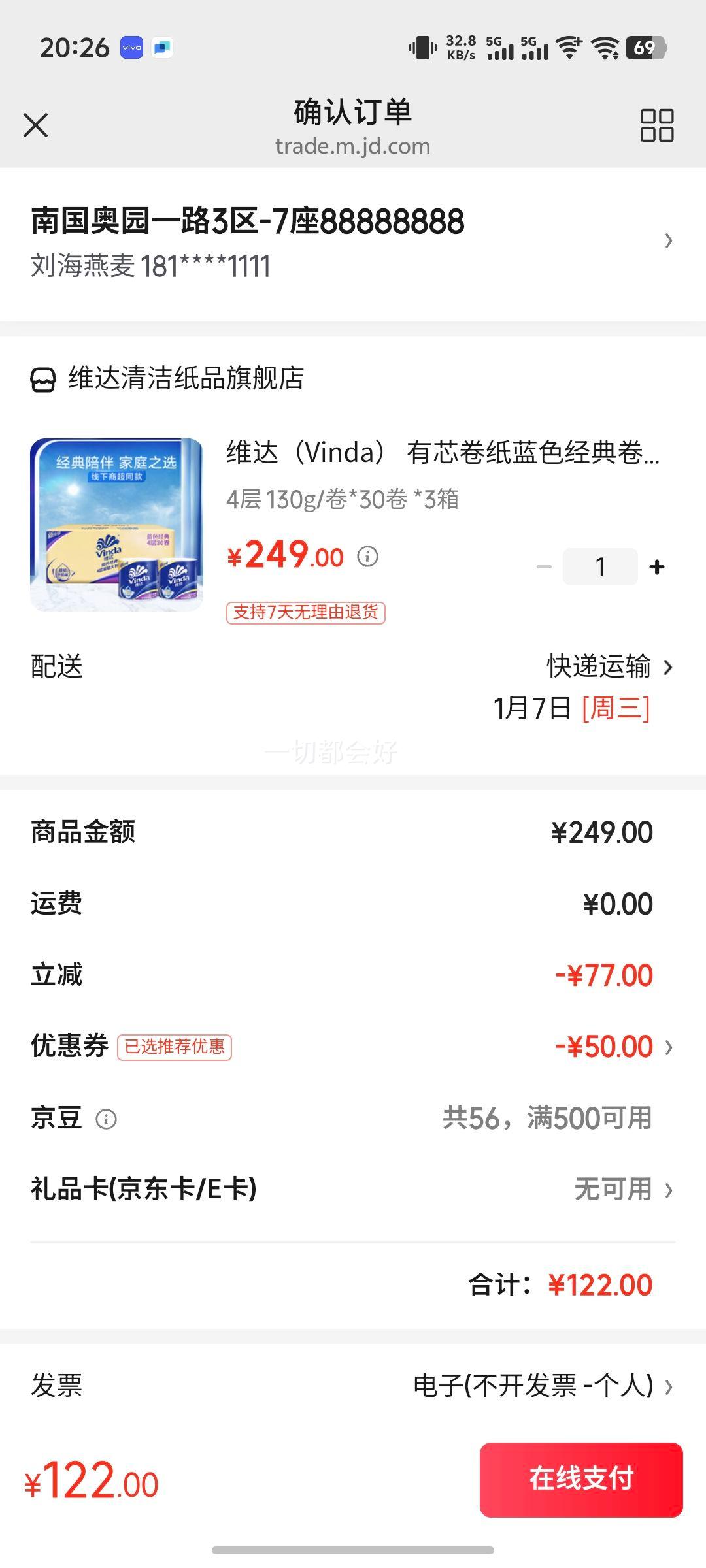The width and height of the screenshot is (706, 1568).
Task: Open the grid menu icon top right
Action: (658, 125)
